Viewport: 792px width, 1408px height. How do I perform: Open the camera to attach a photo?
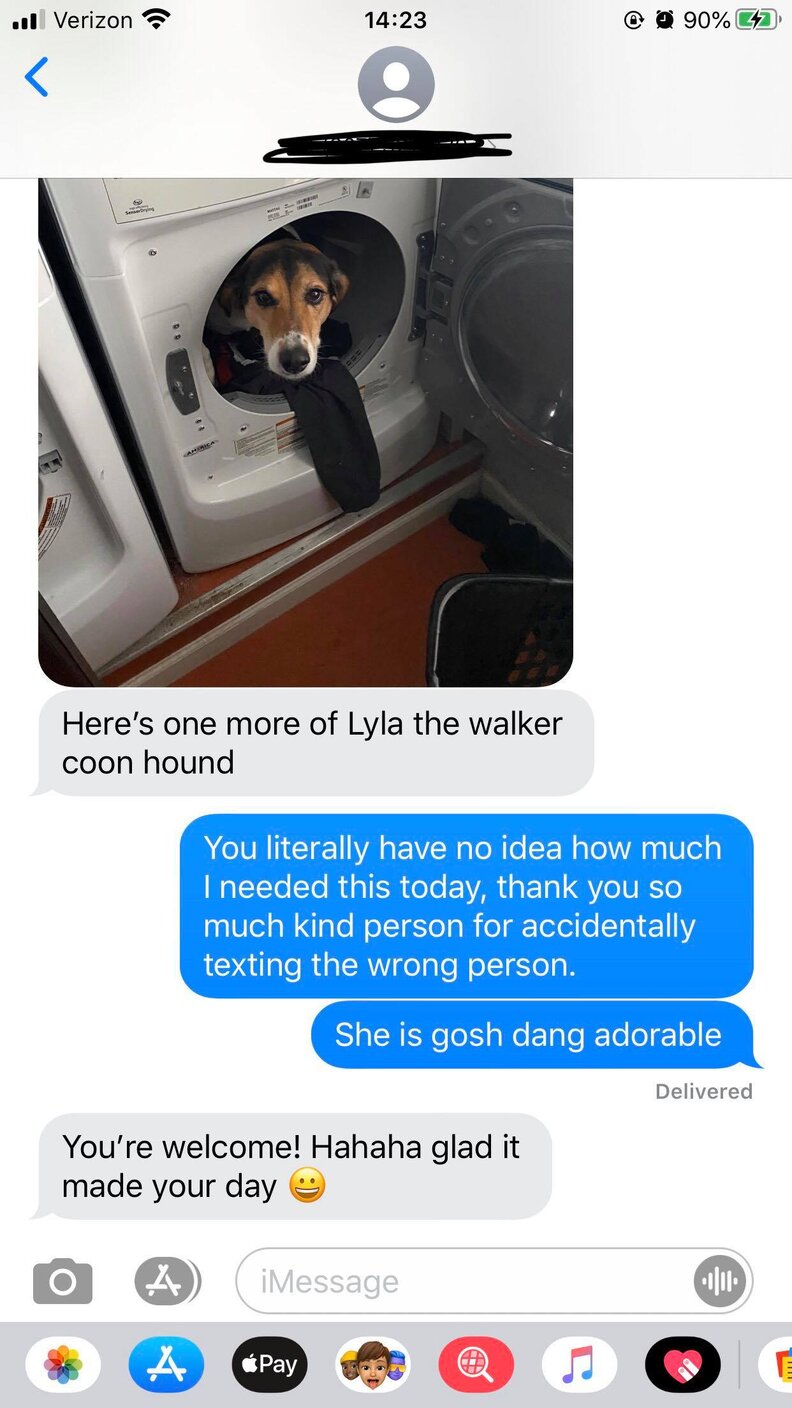click(62, 1281)
